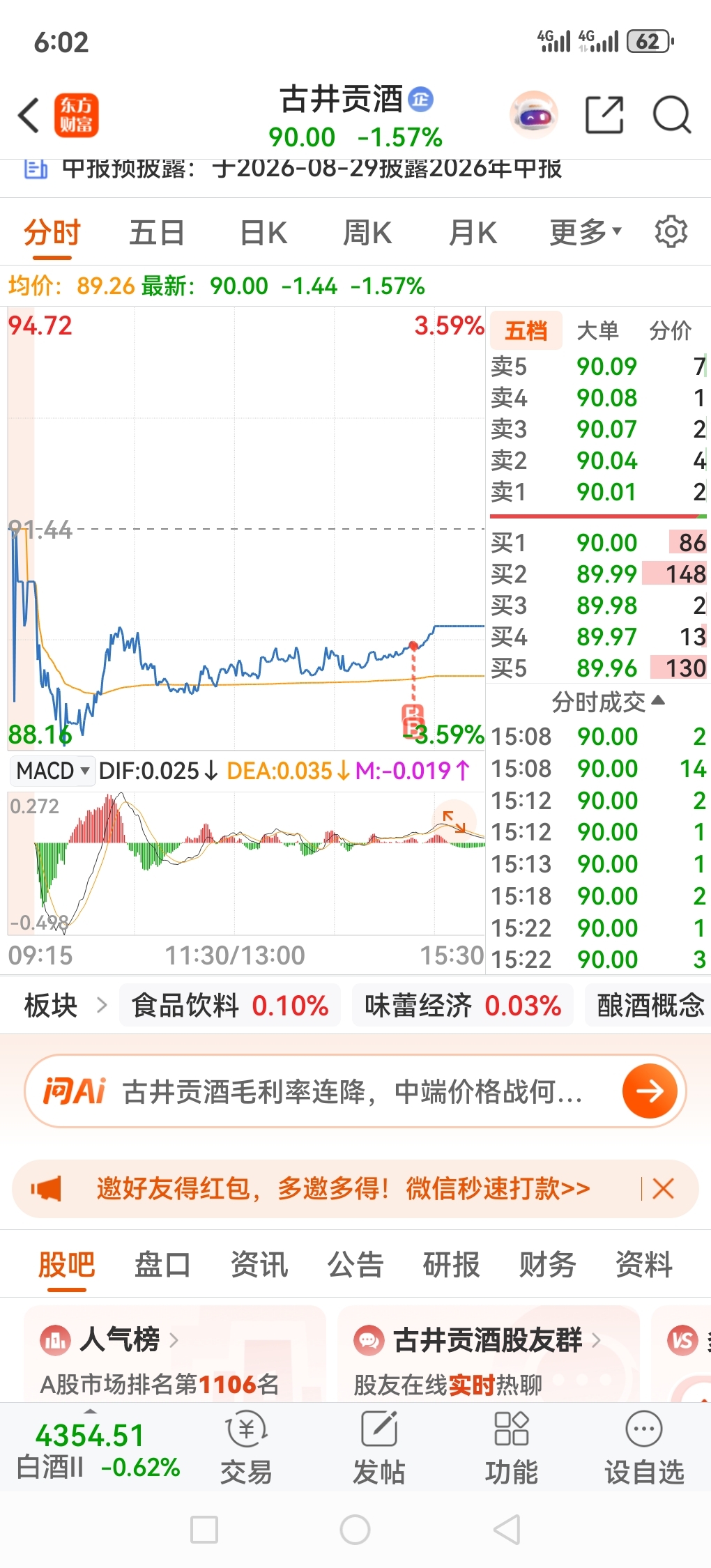Viewport: 711px width, 1568px height.
Task: Select the 周K chart tab
Action: coord(367,233)
